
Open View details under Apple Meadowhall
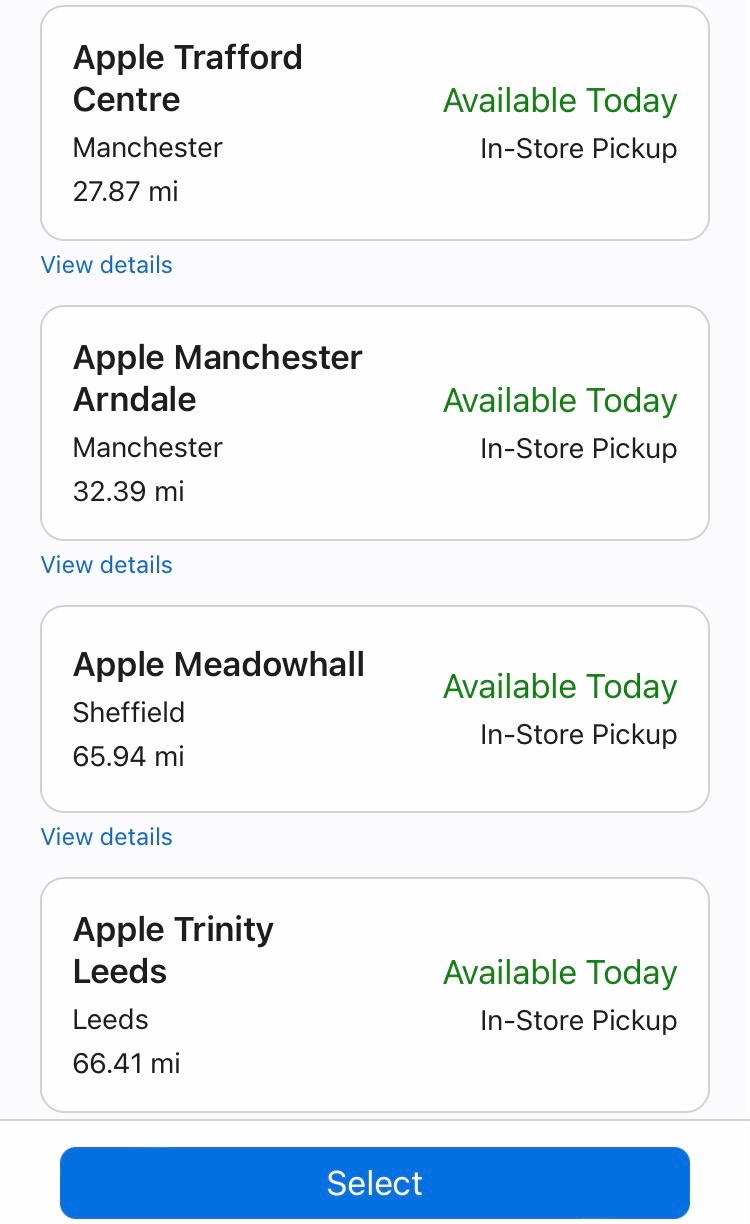point(106,837)
